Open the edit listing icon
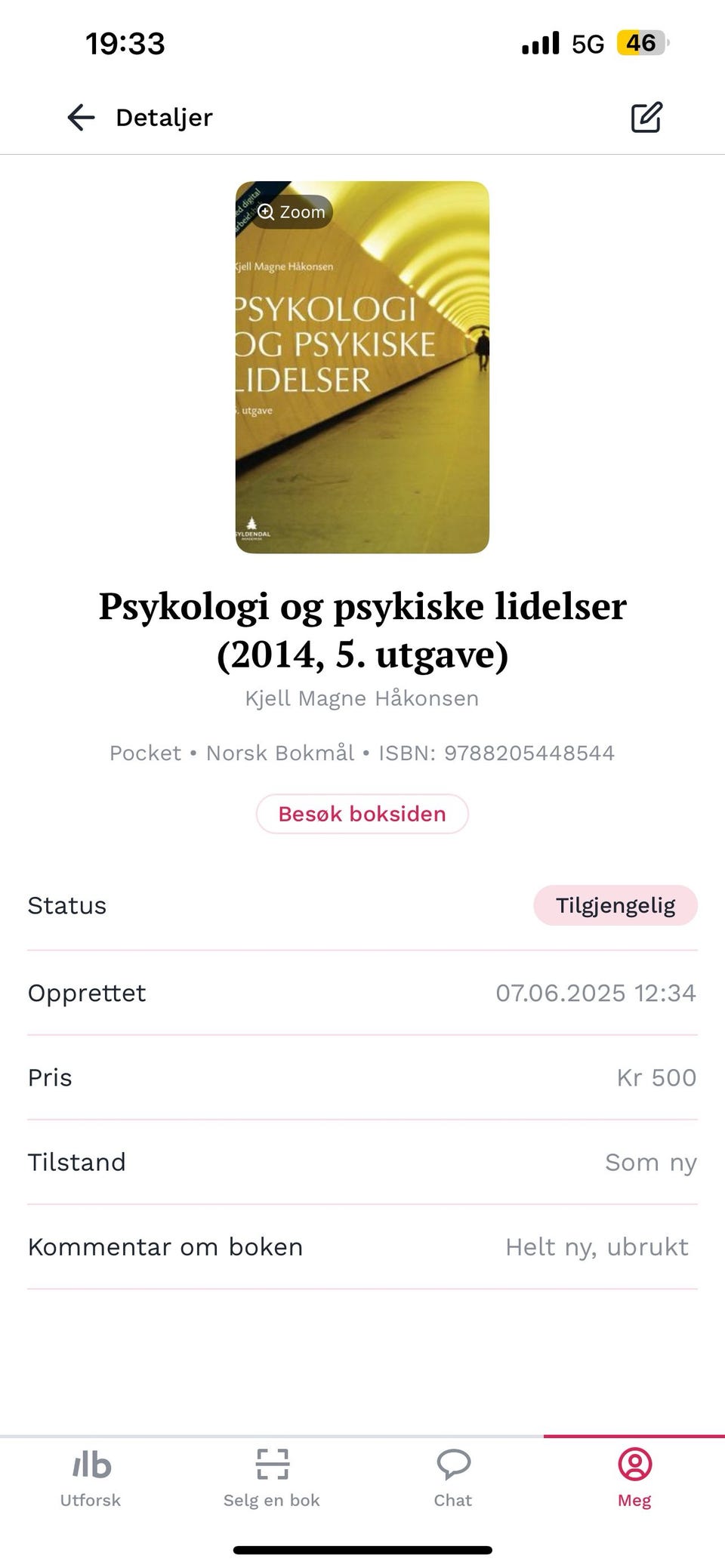725x1568 pixels. pyautogui.click(x=646, y=117)
